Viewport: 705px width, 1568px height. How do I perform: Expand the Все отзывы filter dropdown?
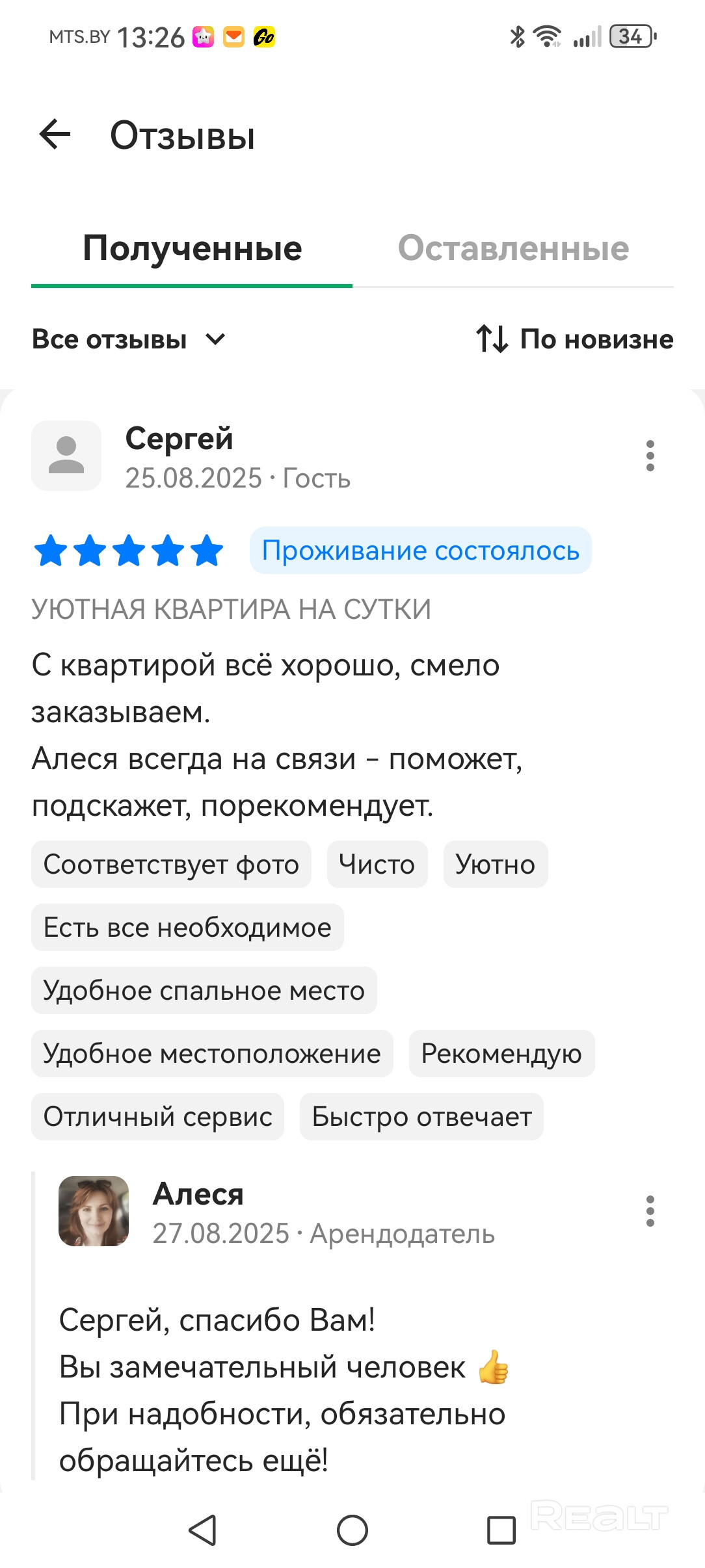(x=129, y=339)
